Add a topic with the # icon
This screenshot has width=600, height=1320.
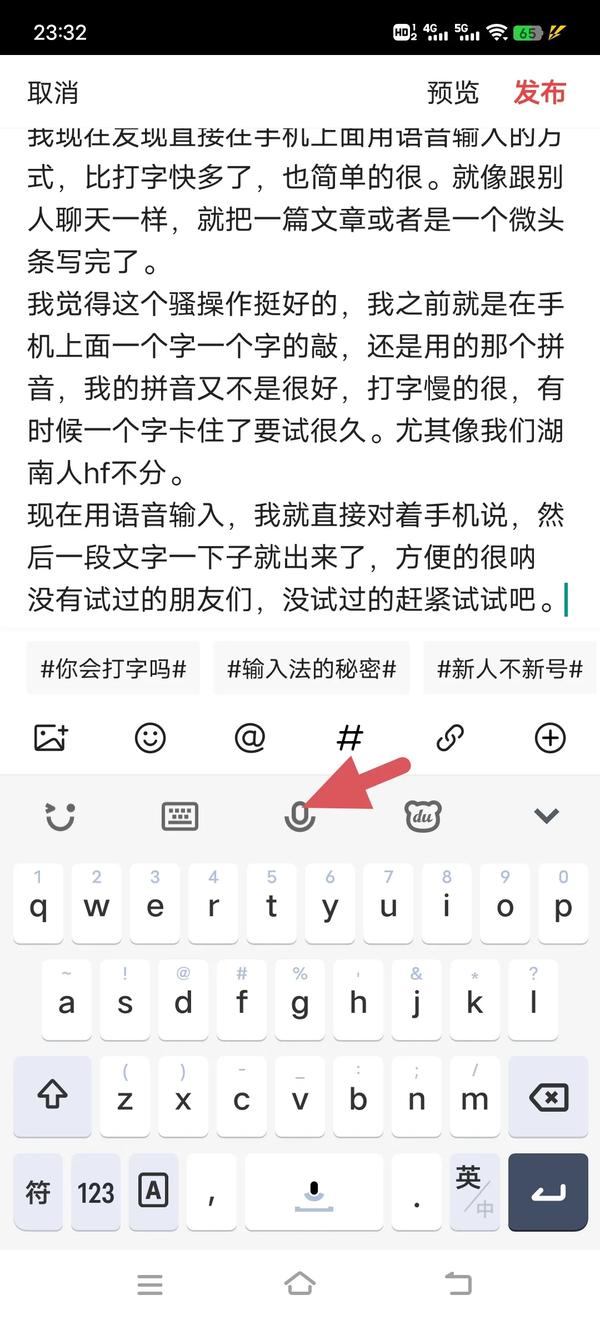tap(350, 738)
